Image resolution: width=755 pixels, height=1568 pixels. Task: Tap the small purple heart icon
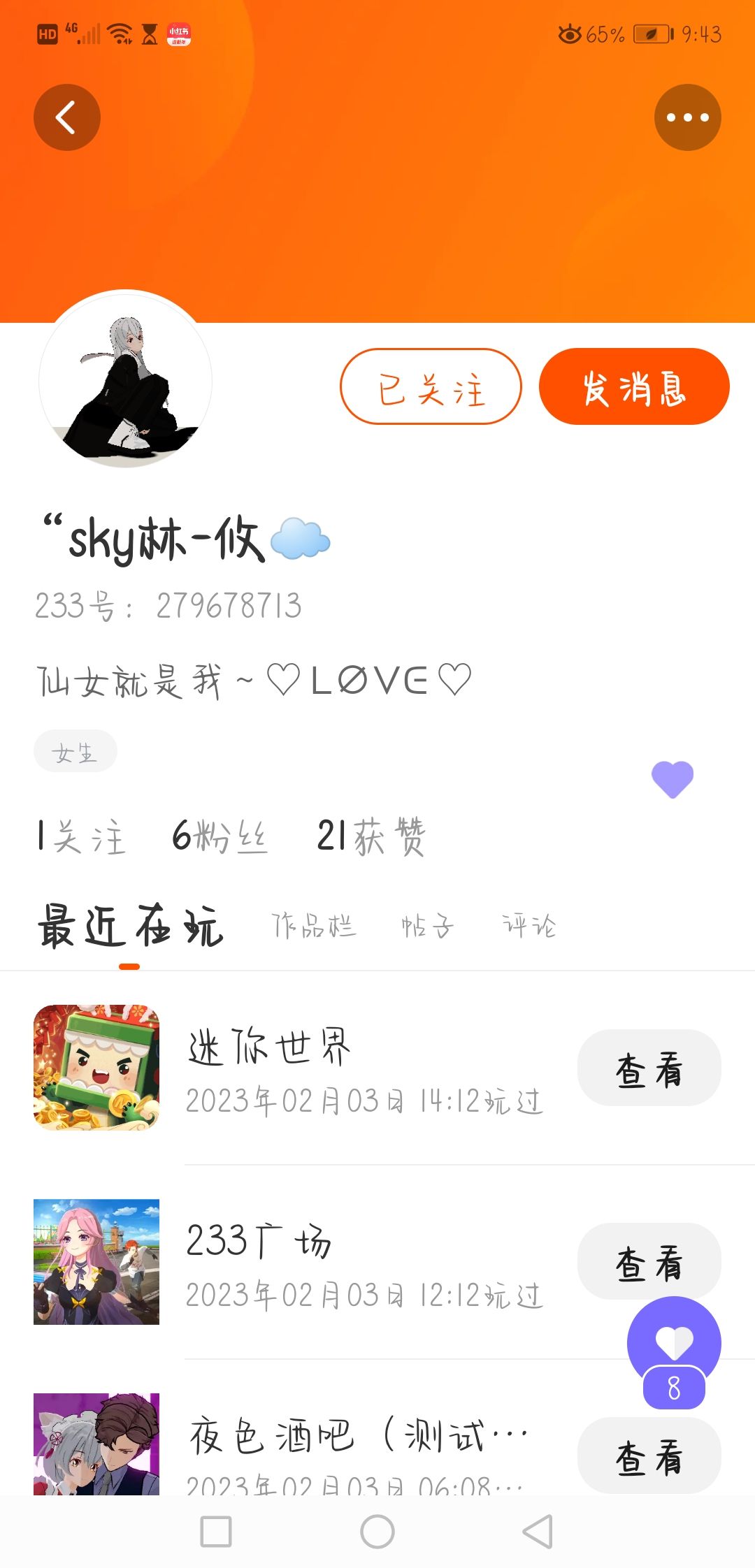point(673,778)
